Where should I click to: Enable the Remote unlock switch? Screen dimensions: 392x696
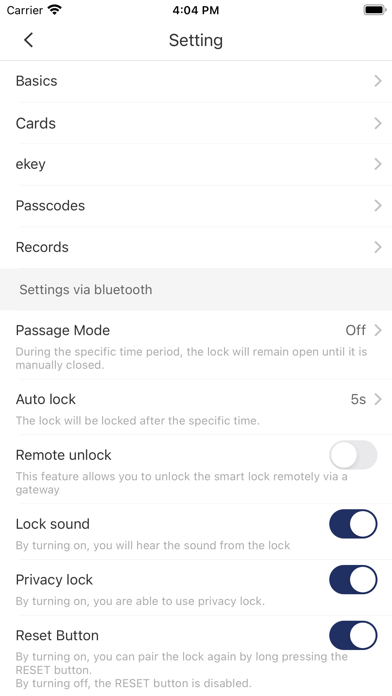(353, 455)
